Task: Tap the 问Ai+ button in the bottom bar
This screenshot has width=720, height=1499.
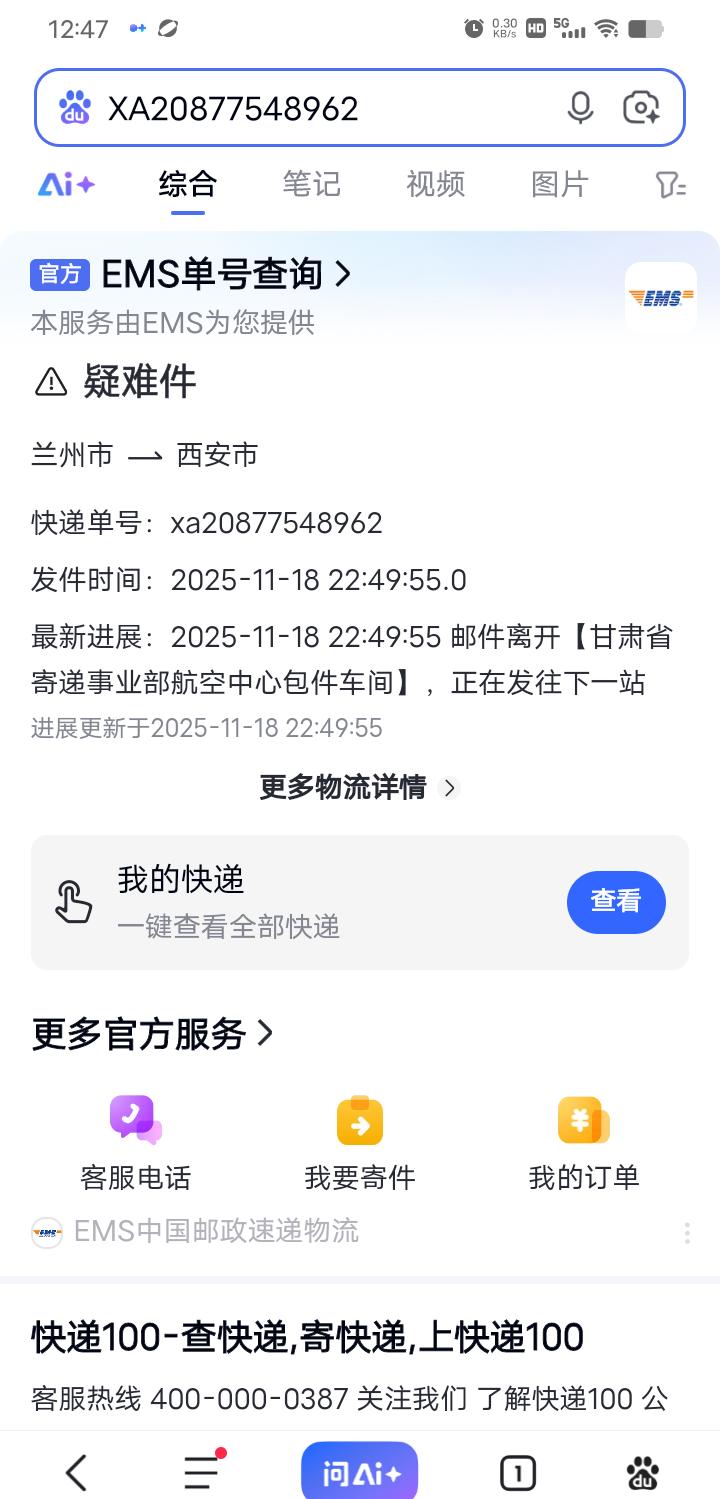Action: tap(359, 1472)
